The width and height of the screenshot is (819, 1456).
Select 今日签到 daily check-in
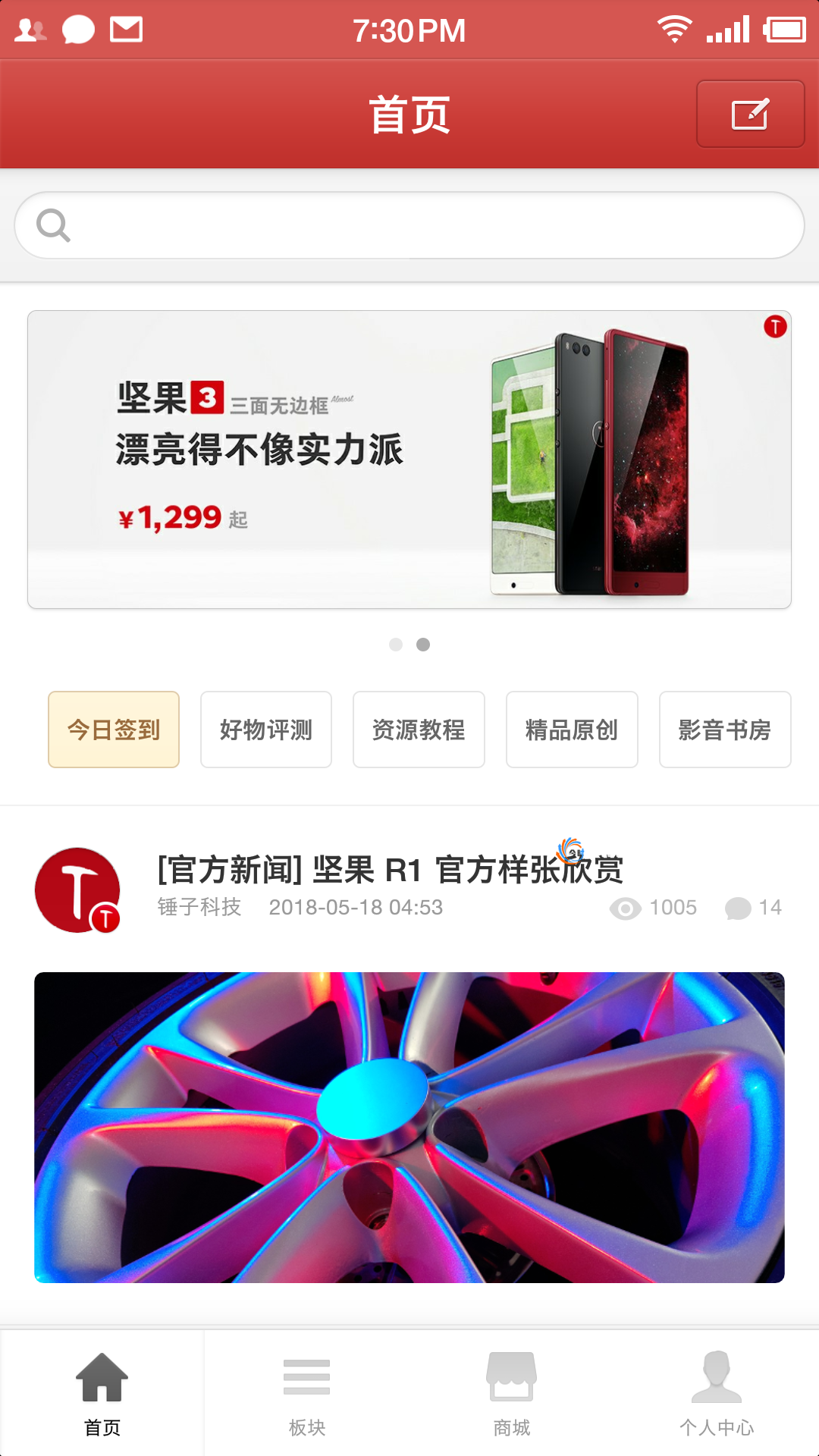pyautogui.click(x=114, y=730)
